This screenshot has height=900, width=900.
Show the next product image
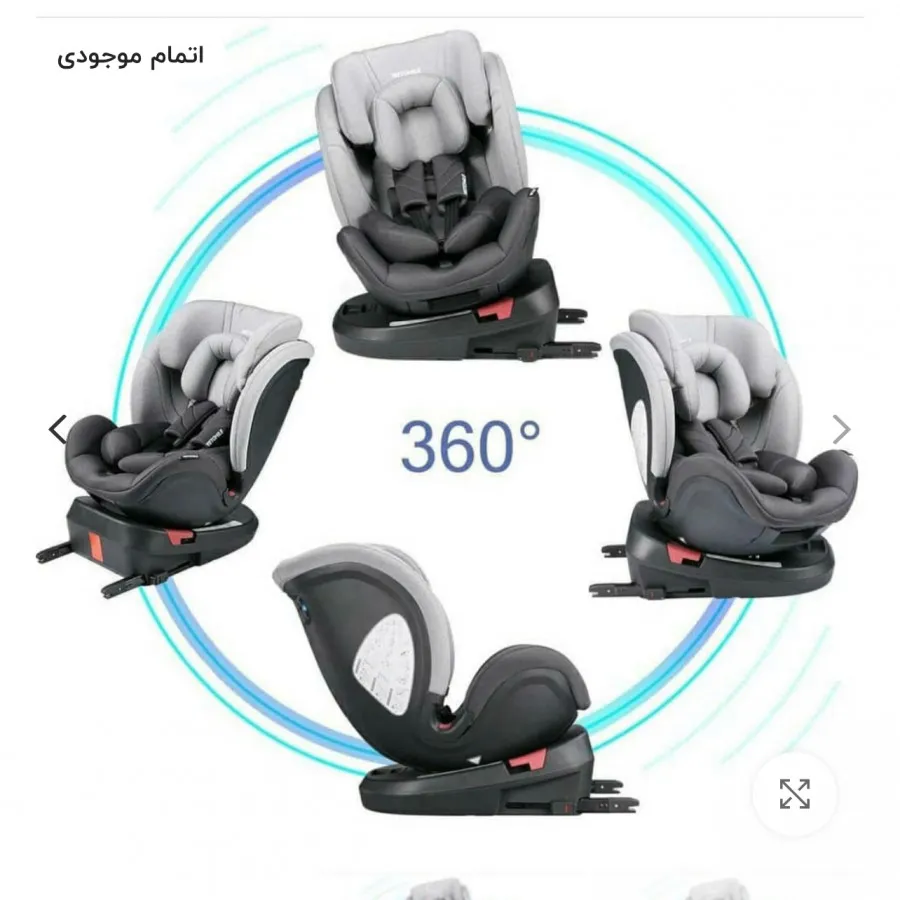[x=841, y=430]
